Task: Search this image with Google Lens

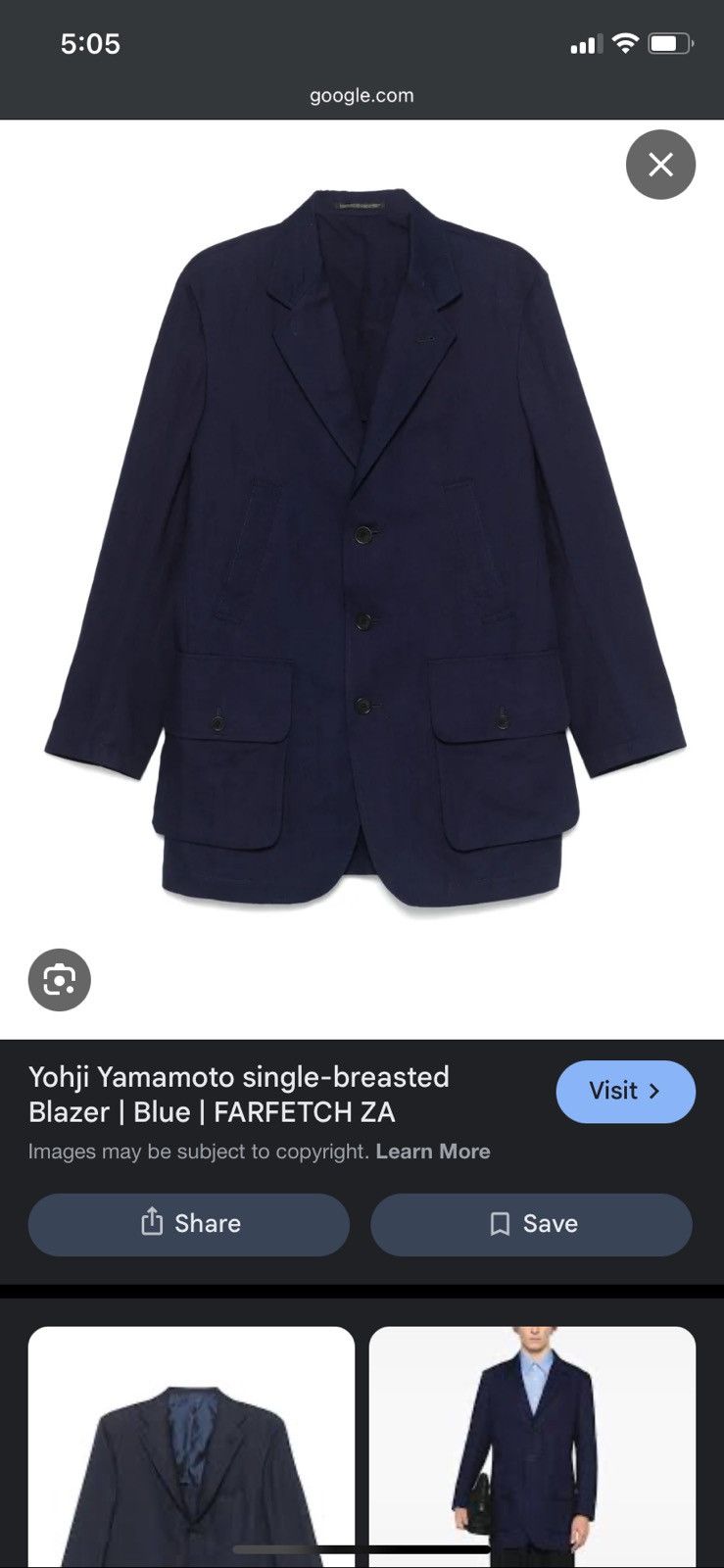Action: pyautogui.click(x=60, y=979)
